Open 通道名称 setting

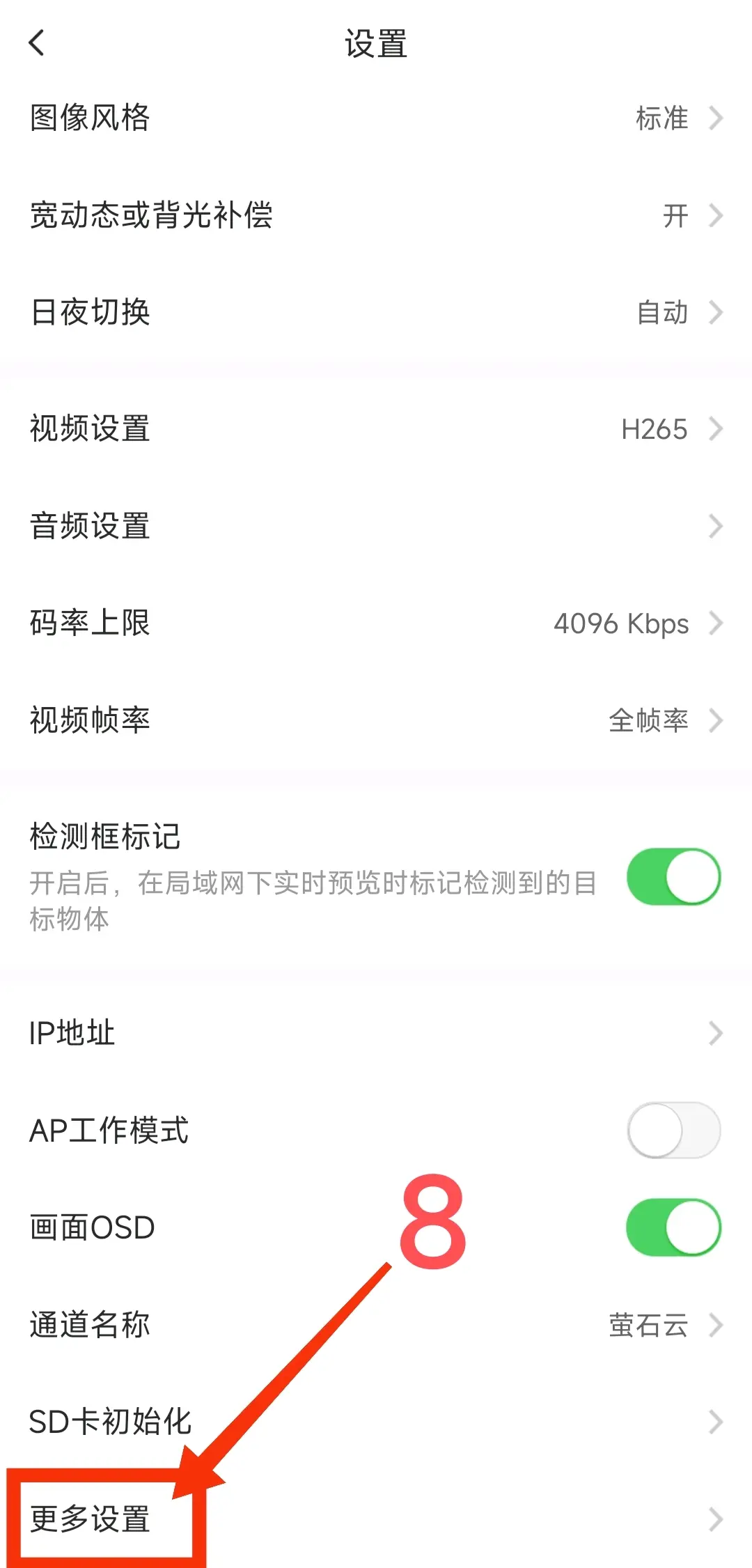click(376, 1324)
